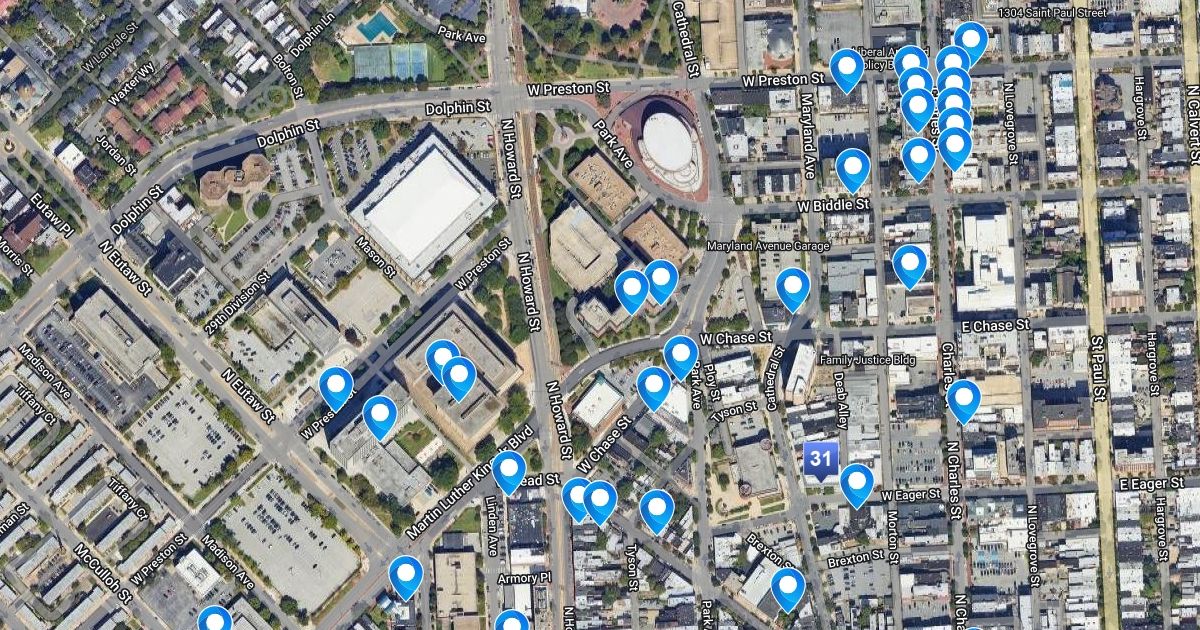Tap the pin covering the Read St label

[509, 469]
